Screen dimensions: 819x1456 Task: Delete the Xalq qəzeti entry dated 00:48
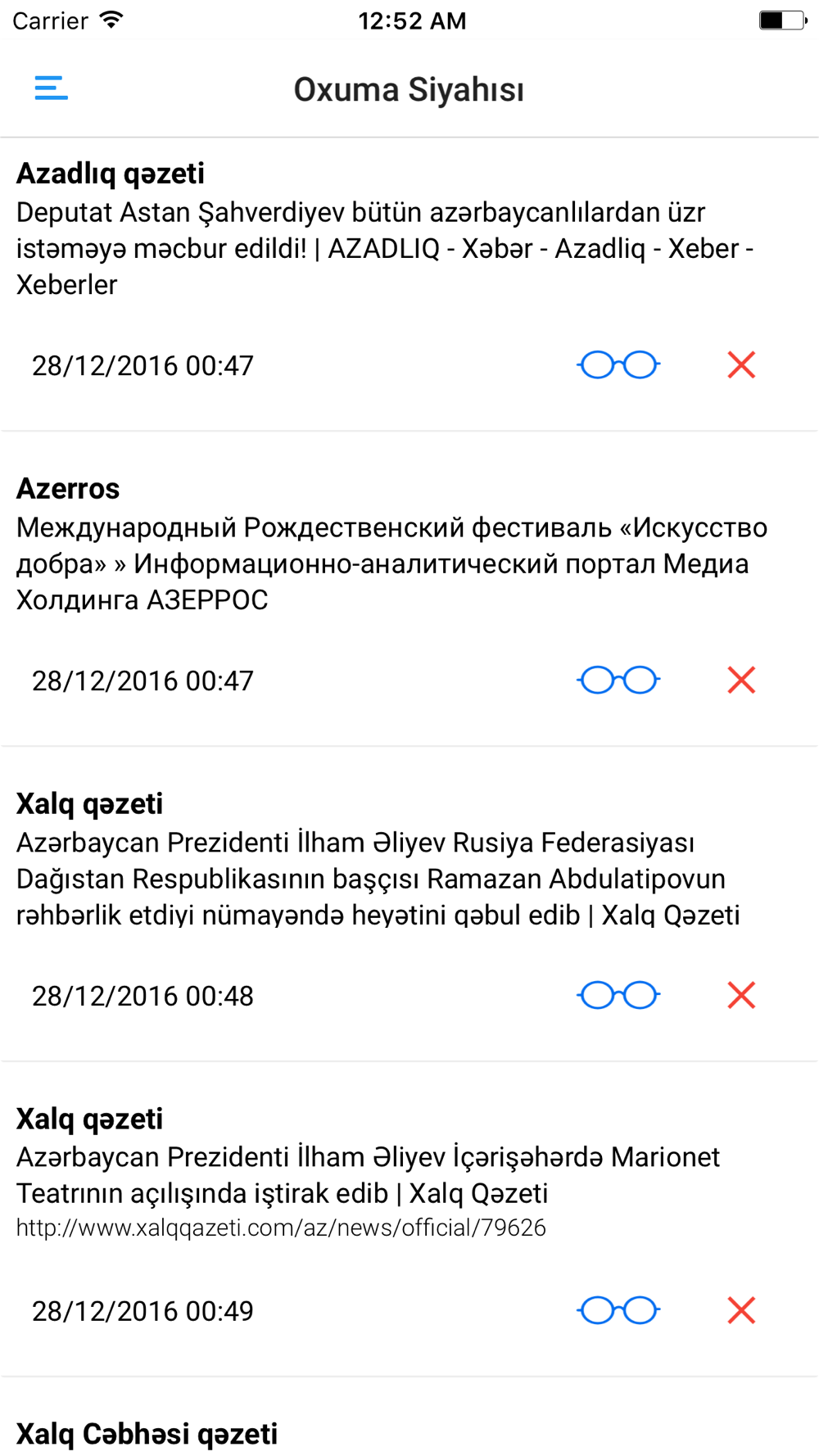(x=741, y=996)
